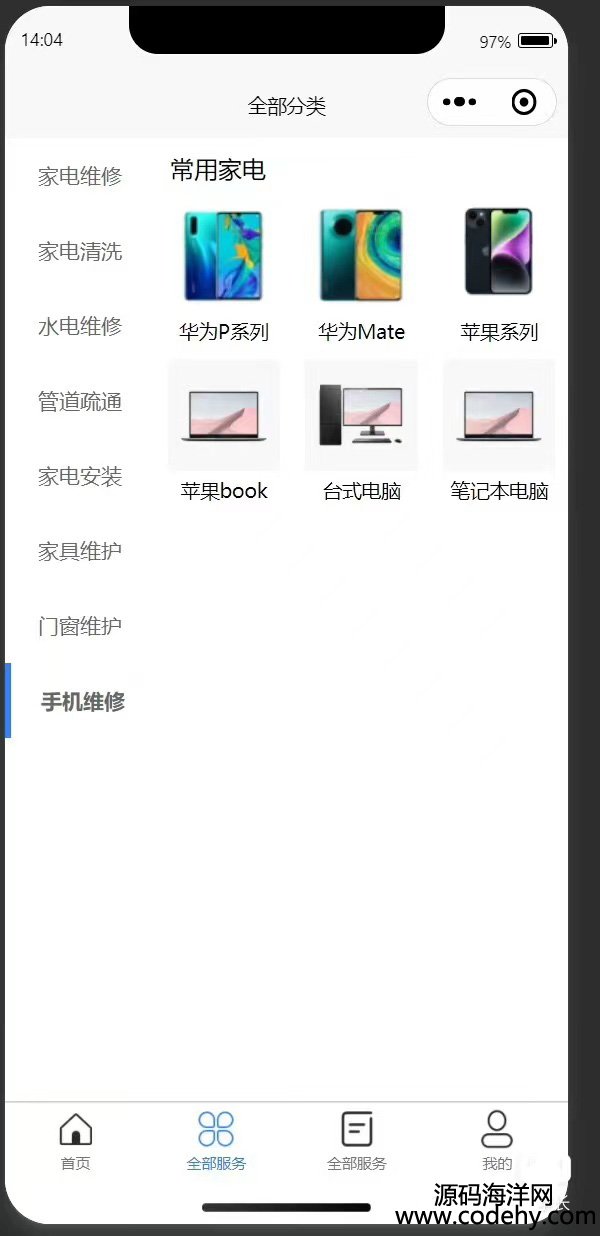Open the mini program more options menu

coord(460,102)
